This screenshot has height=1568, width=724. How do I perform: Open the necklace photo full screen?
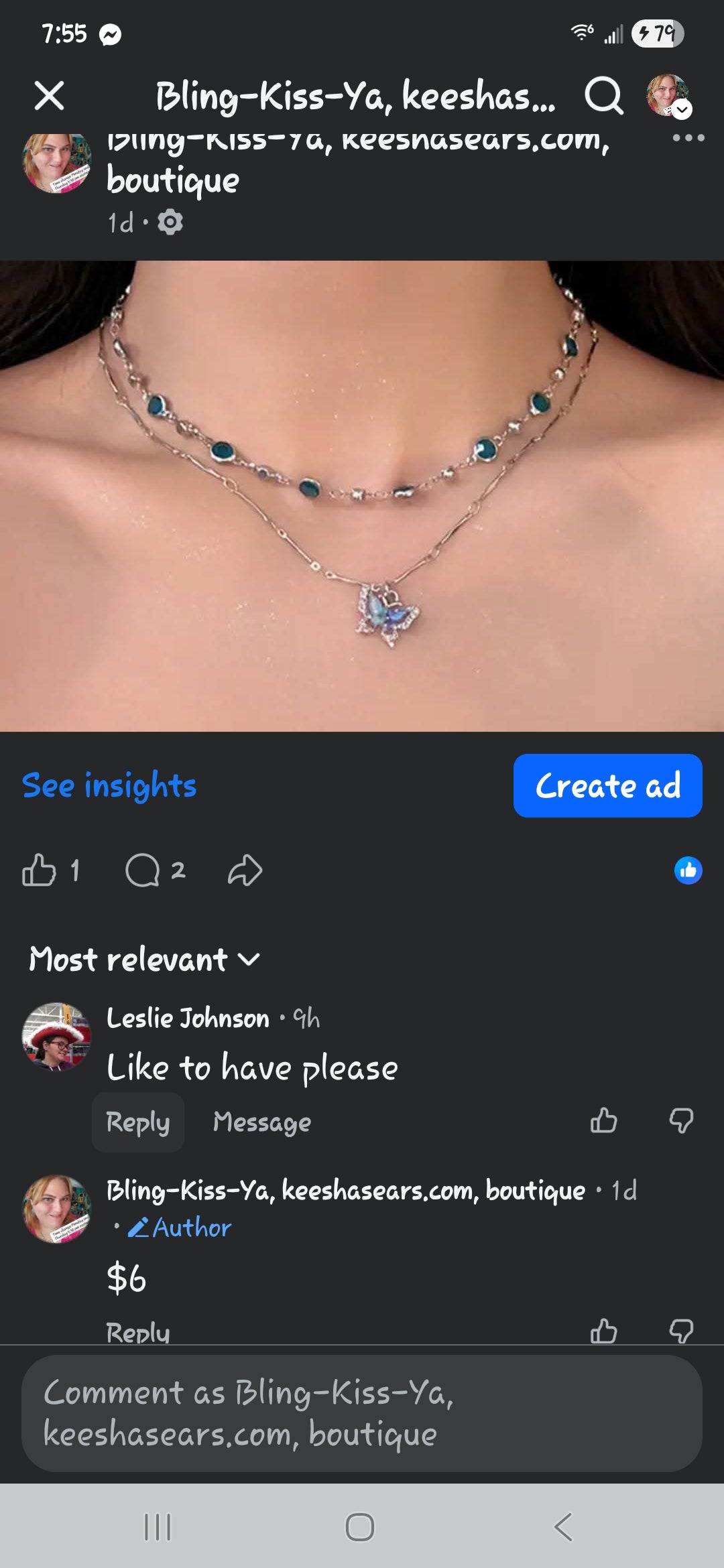tap(362, 496)
